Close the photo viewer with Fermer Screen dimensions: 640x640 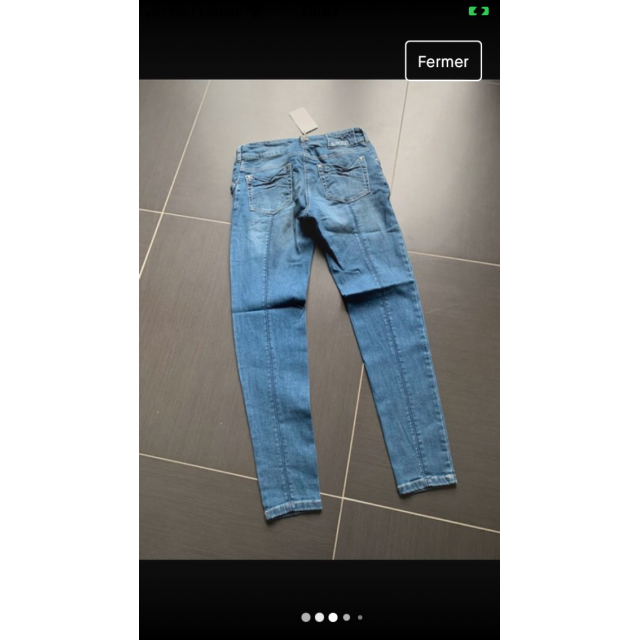443,61
